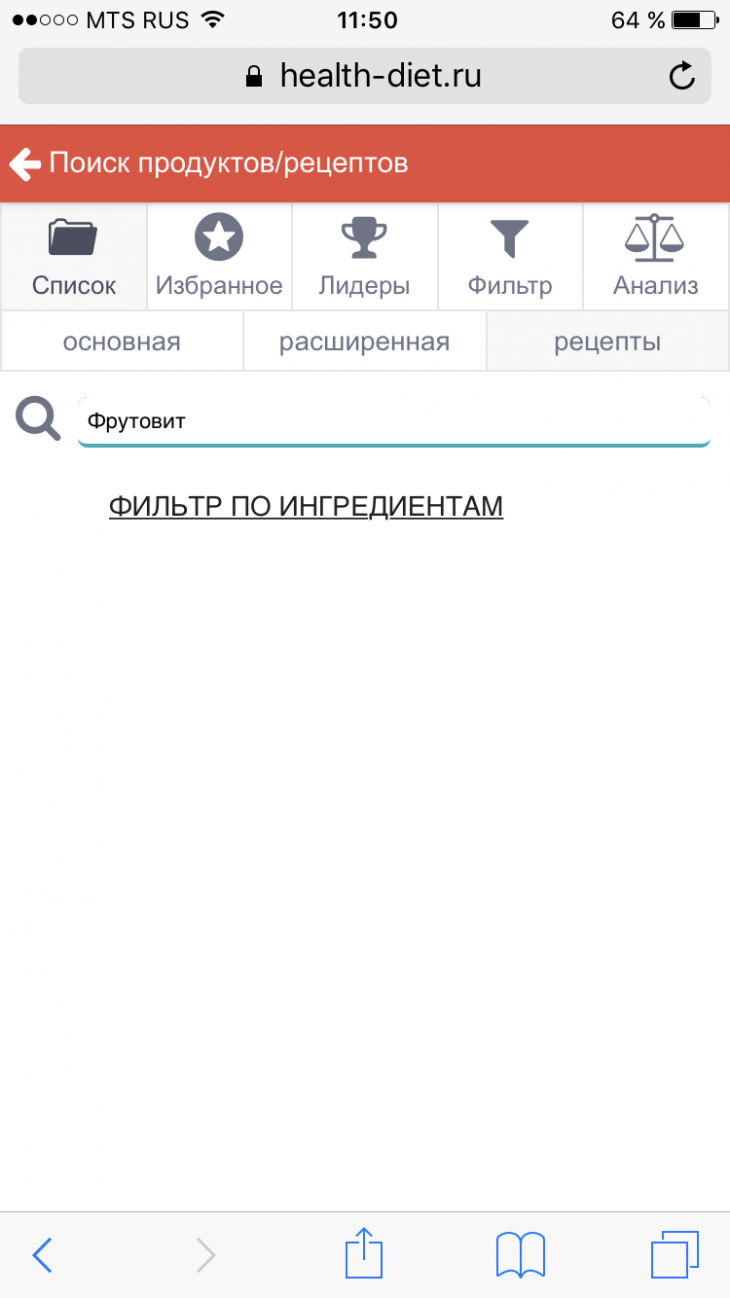Open the ФИЛЬТР ПО ИНГРЕДИЕНТАМ link

point(306,507)
